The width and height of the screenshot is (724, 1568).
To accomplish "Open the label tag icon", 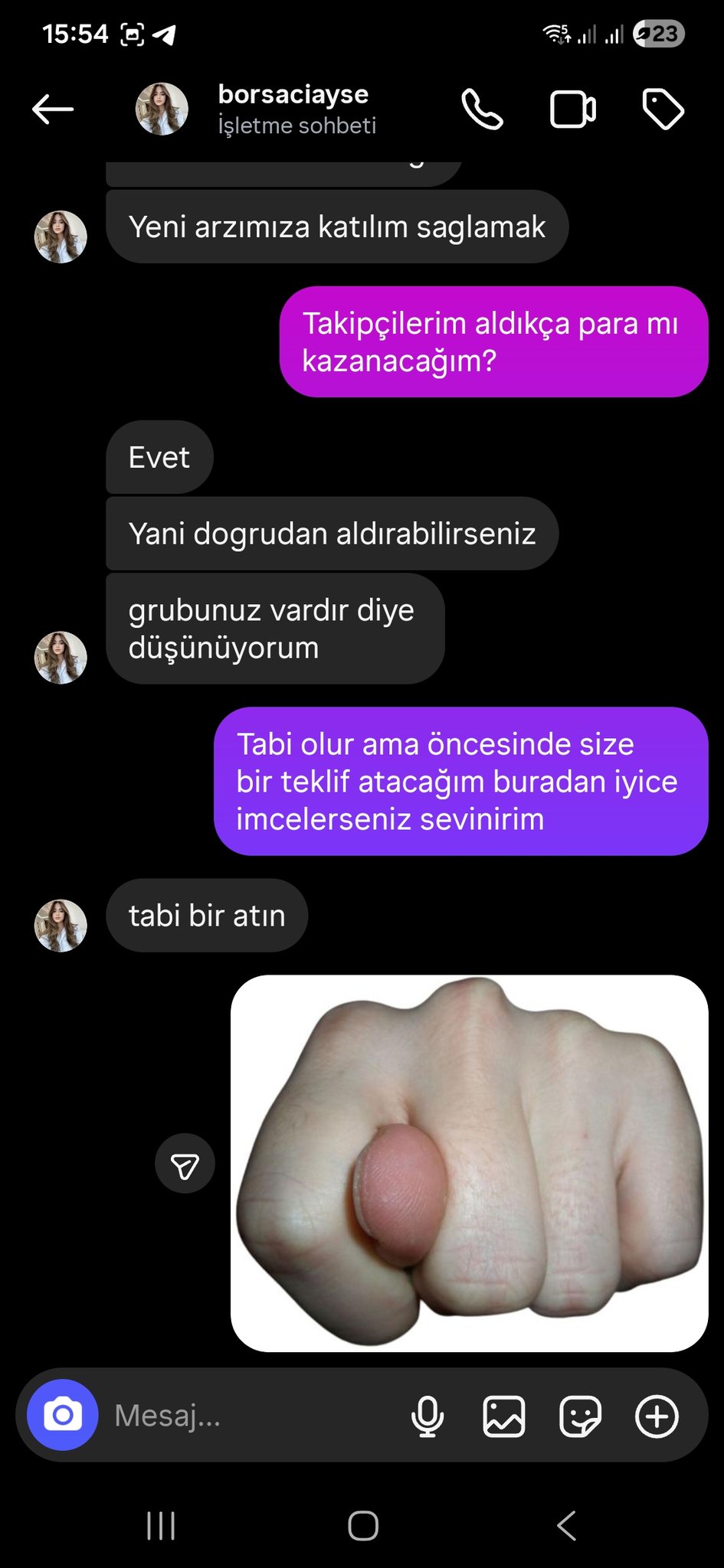I will (x=663, y=109).
